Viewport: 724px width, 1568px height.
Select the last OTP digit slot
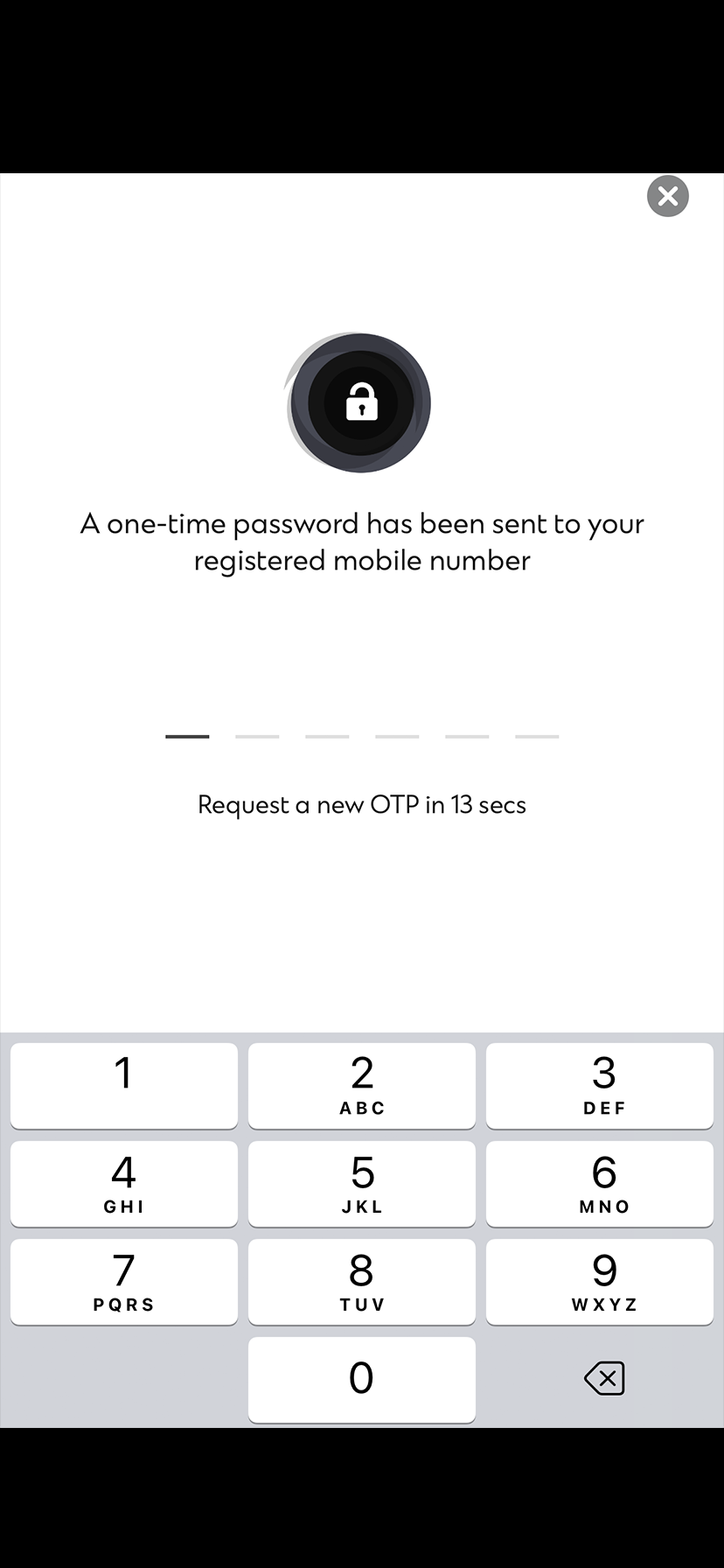536,736
